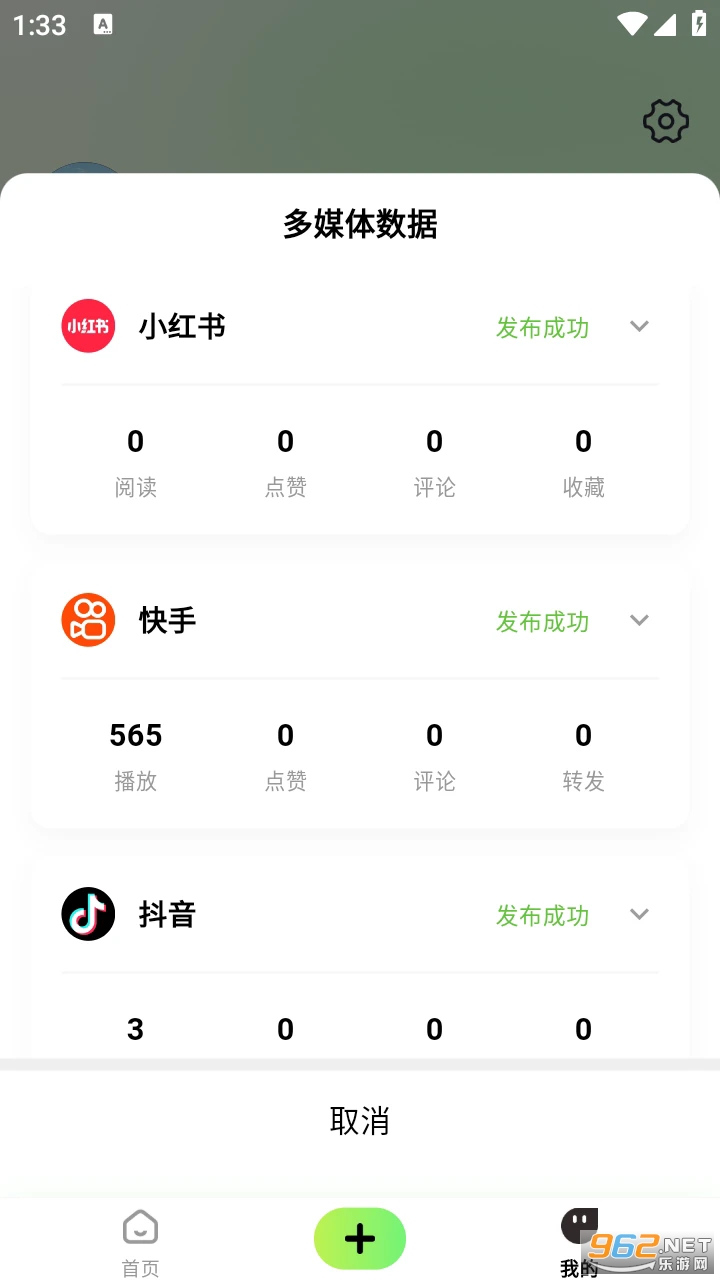Collapse the 快手 stats using its chevron
Viewport: 720px width, 1280px height.
pyautogui.click(x=639, y=620)
